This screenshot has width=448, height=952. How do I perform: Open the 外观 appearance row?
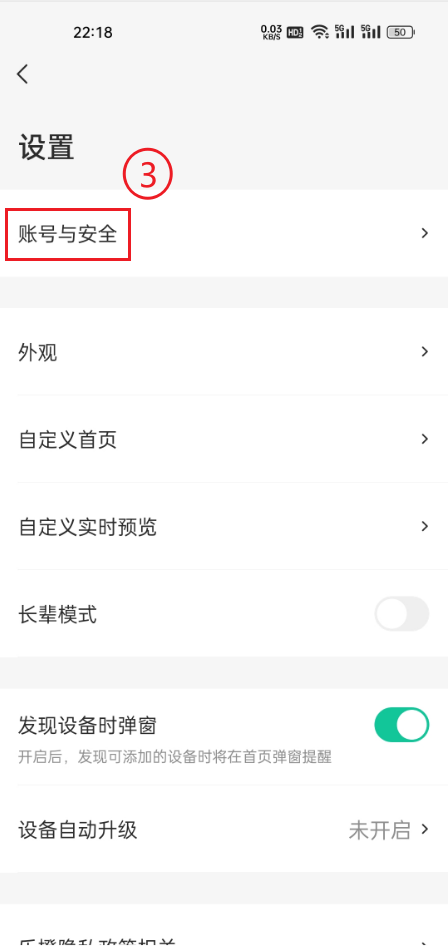tap(224, 352)
